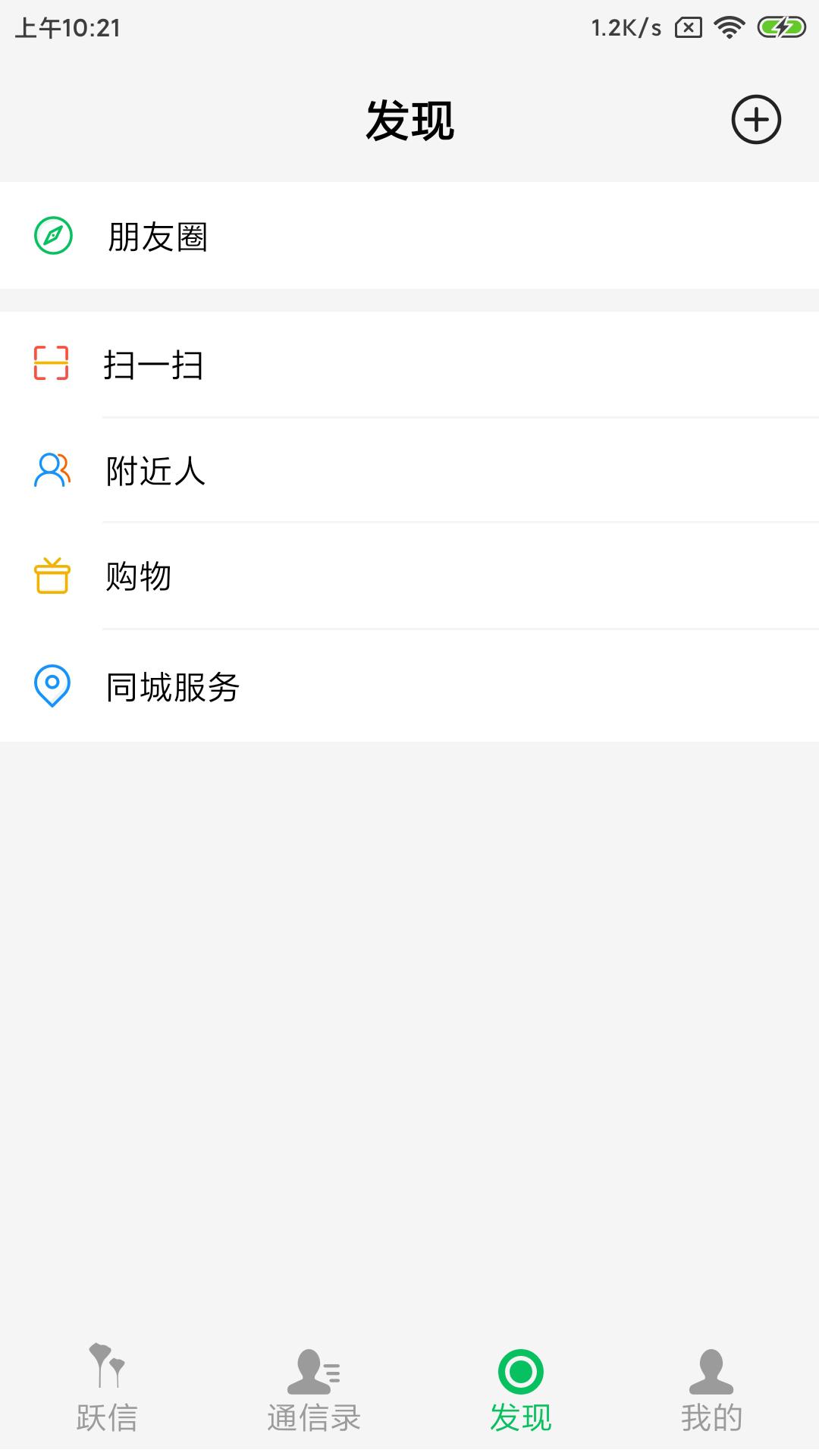Open 同城服务 local services

409,686
